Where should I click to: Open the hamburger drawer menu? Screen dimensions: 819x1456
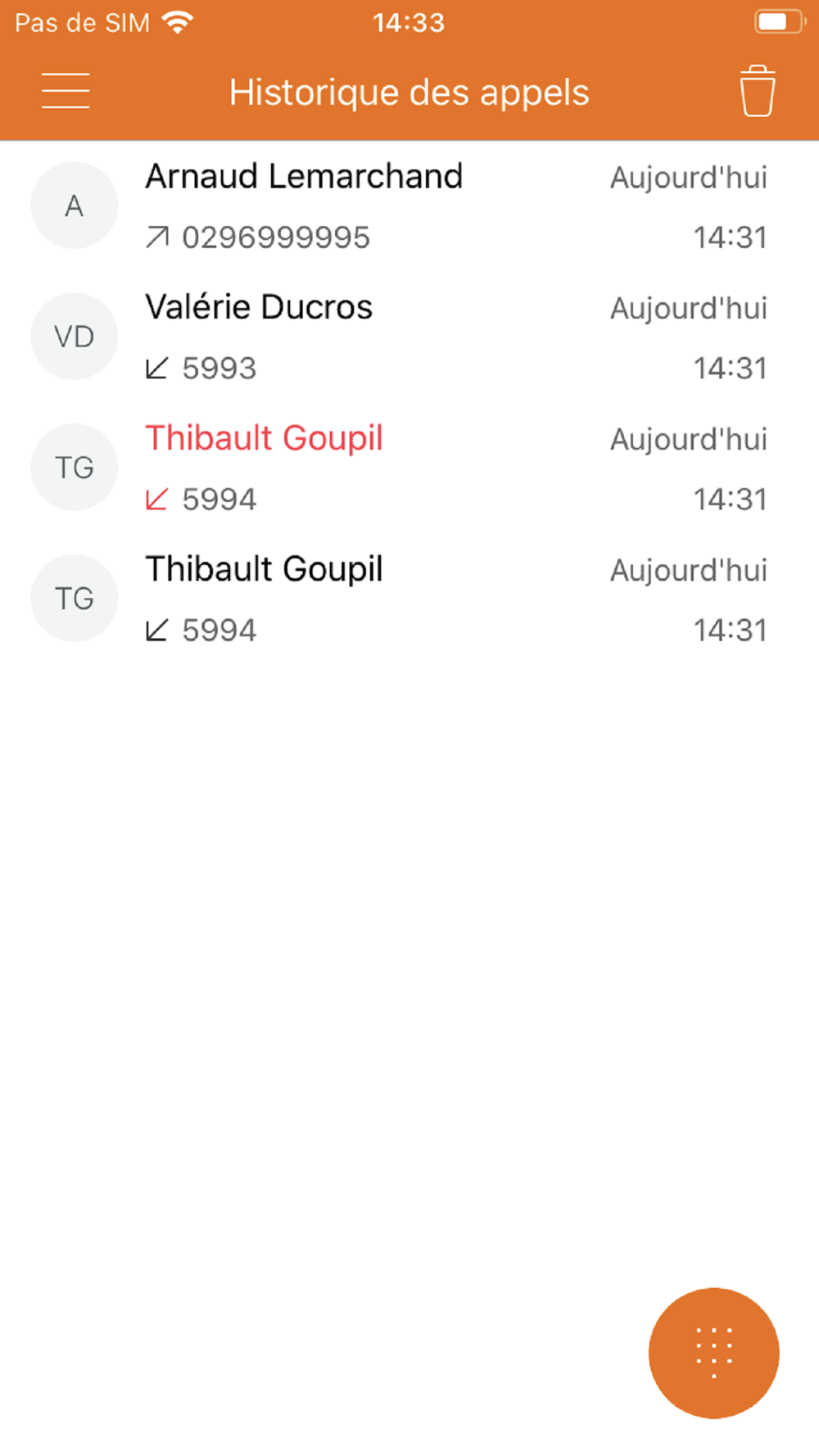[x=66, y=91]
